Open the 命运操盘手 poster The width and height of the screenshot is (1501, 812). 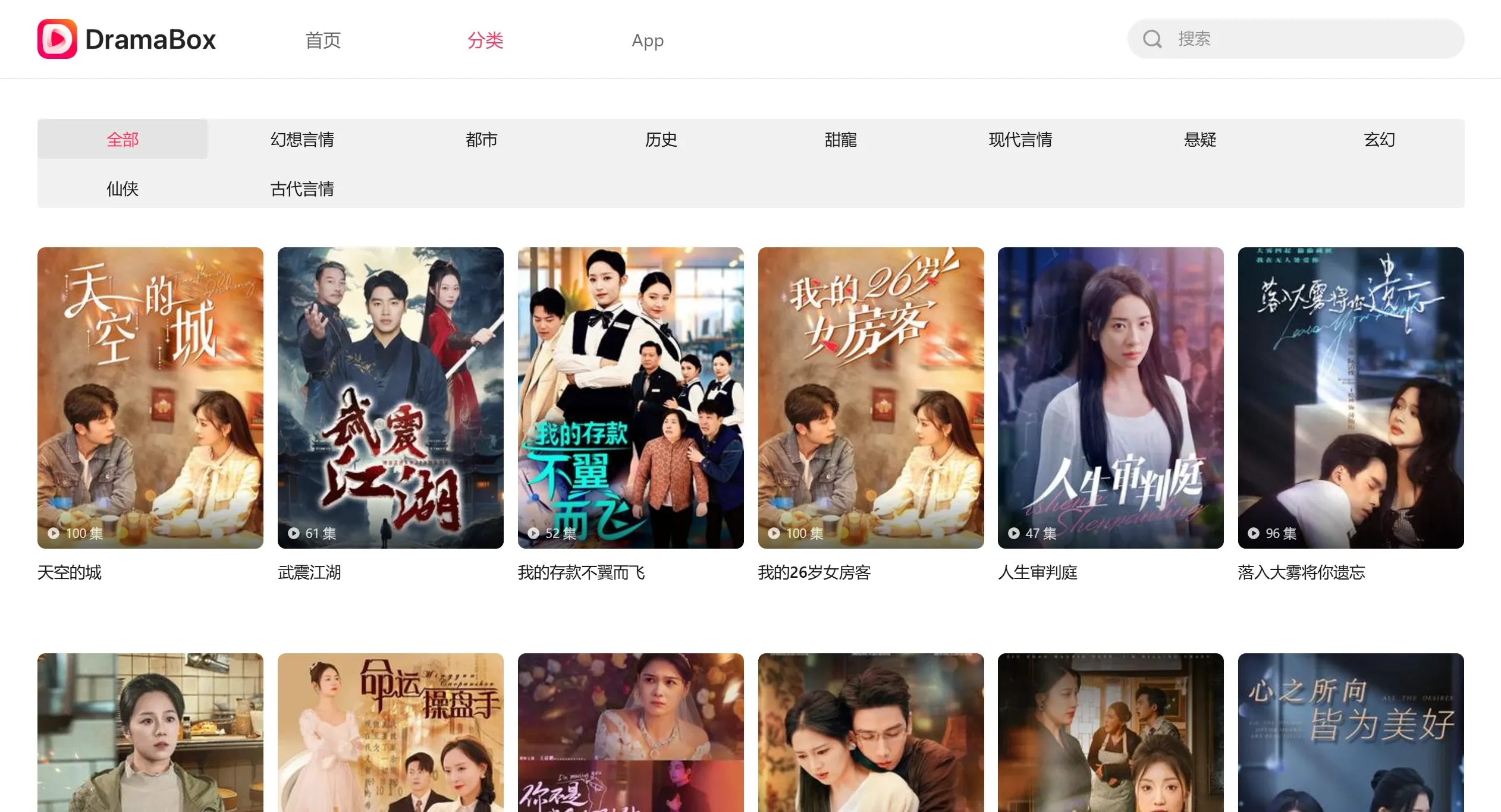pyautogui.click(x=390, y=732)
